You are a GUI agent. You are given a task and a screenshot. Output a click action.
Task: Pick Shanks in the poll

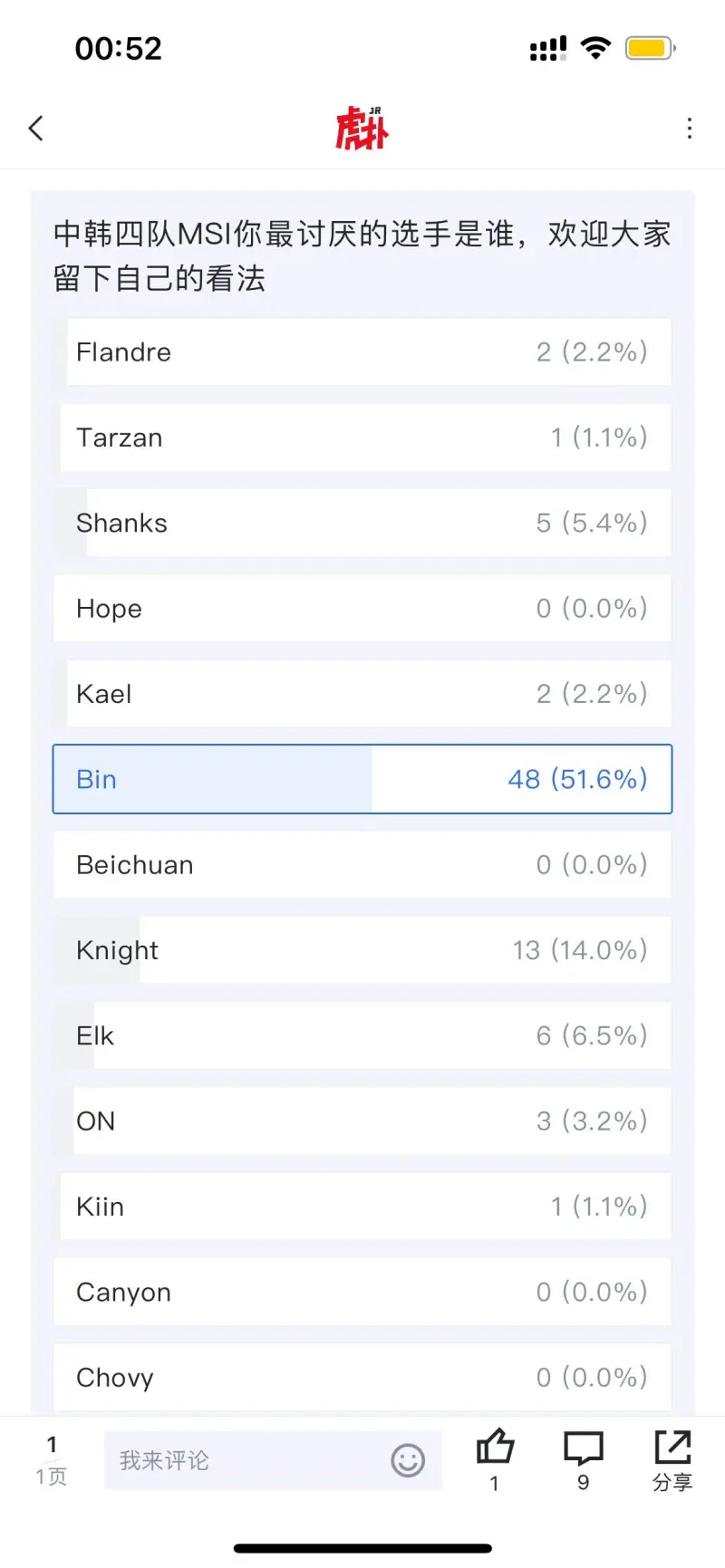[x=362, y=523]
